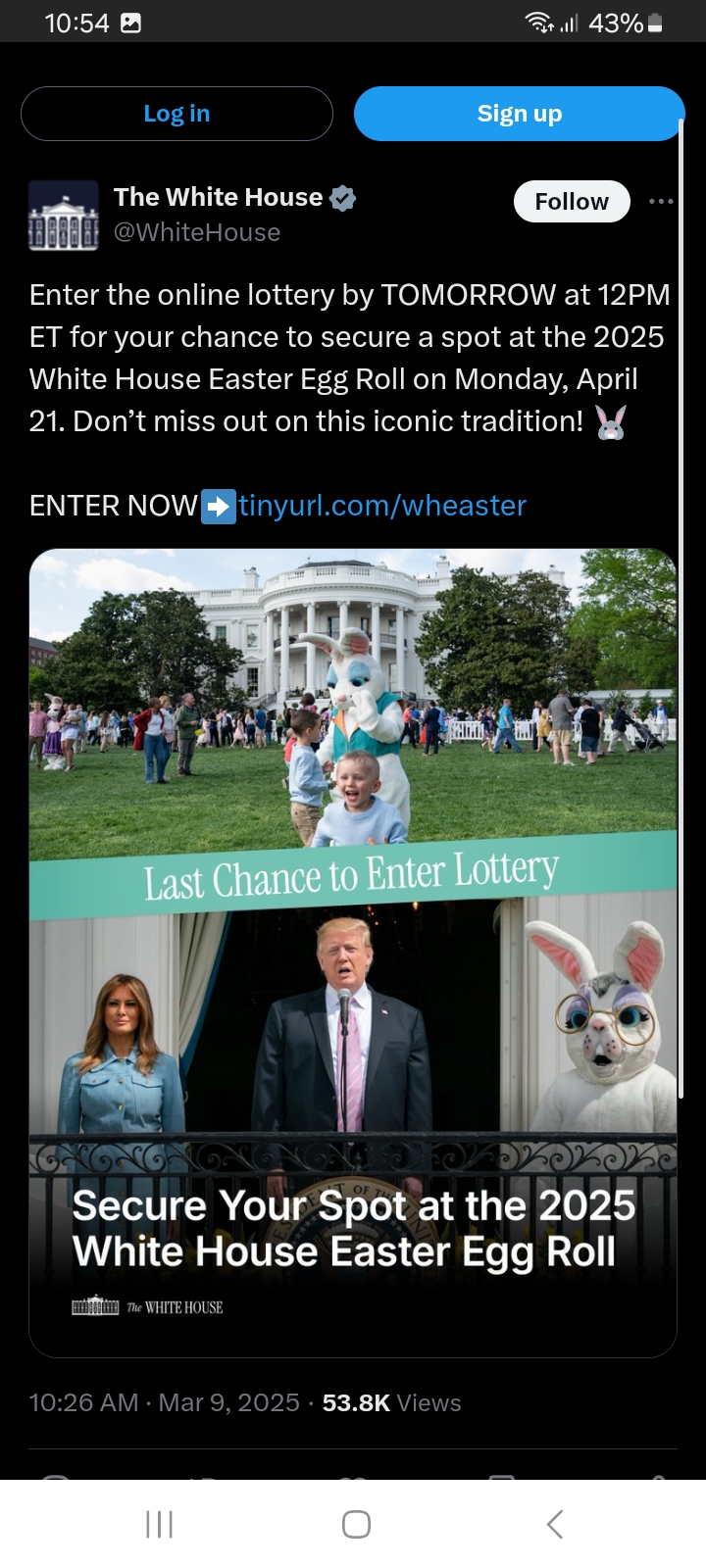This screenshot has width=706, height=1568.
Task: Open The White House profile picture
Action: pyautogui.click(x=64, y=216)
